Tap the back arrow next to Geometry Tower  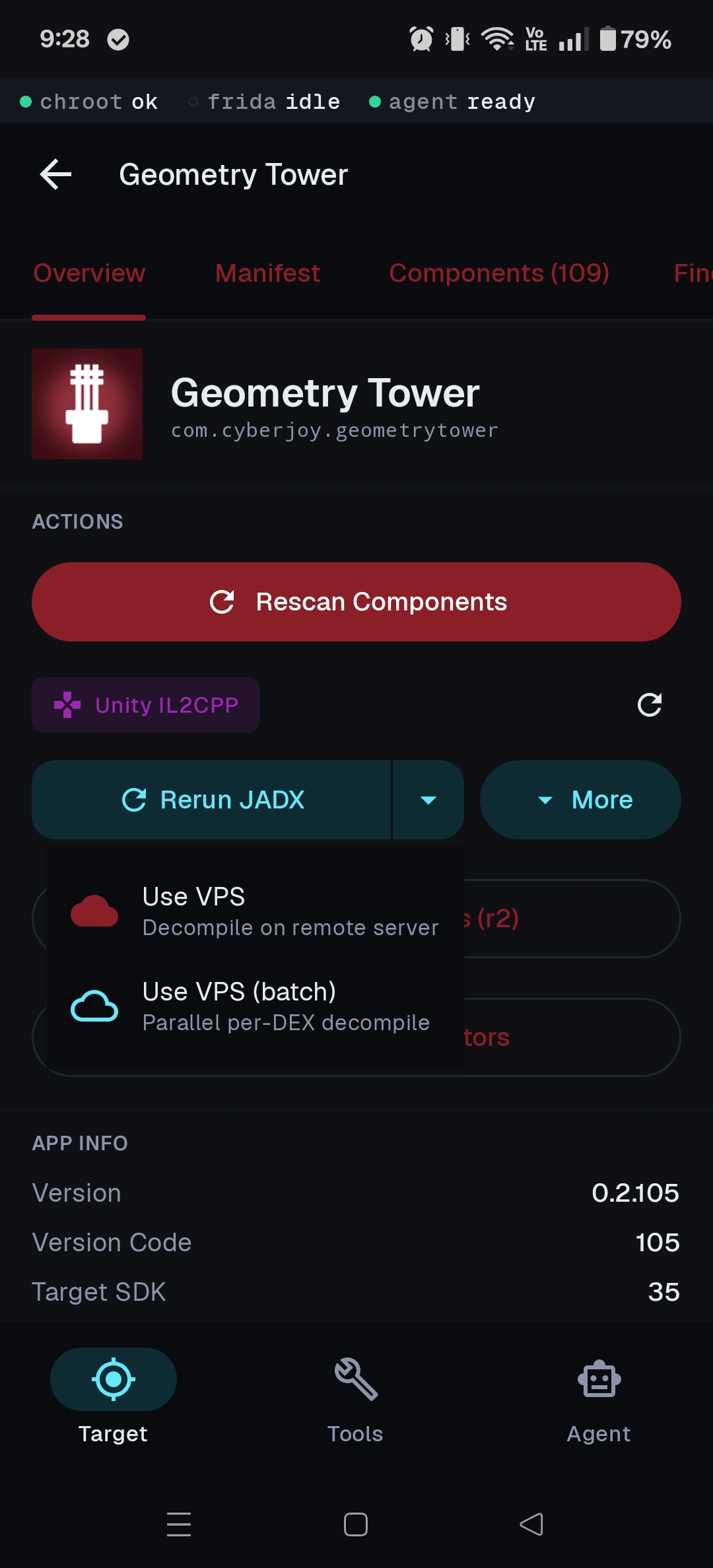[55, 174]
